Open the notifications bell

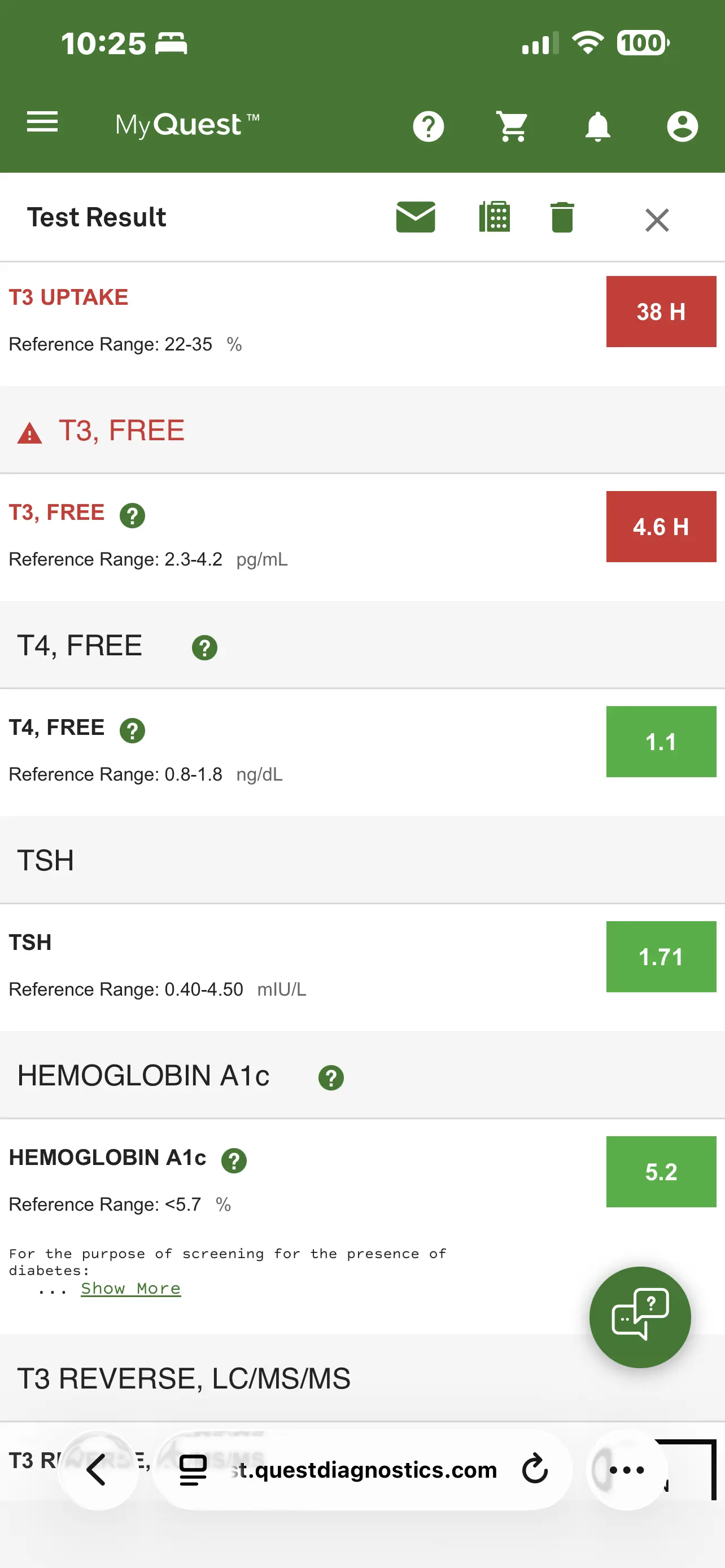pos(597,126)
